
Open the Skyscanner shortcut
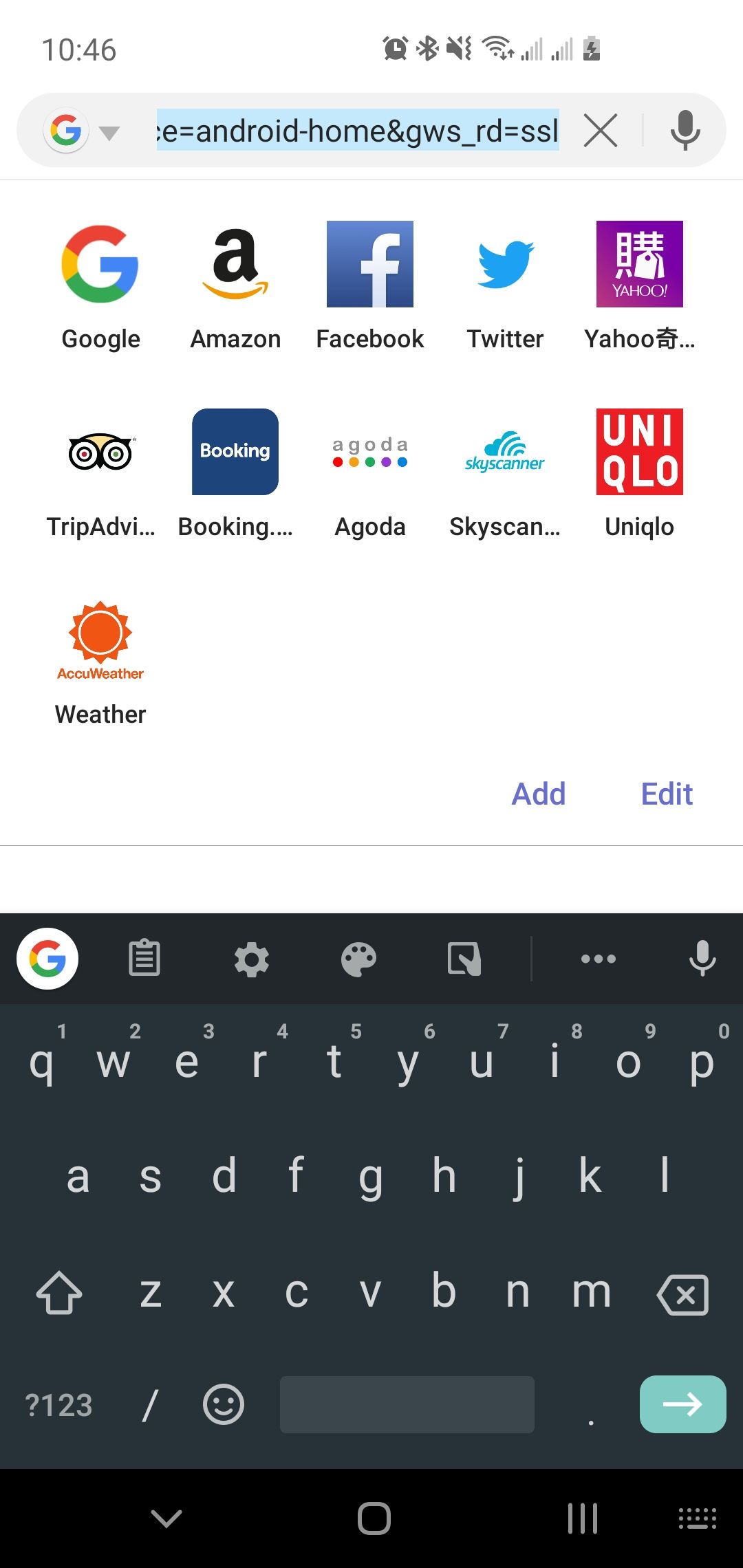tap(505, 474)
